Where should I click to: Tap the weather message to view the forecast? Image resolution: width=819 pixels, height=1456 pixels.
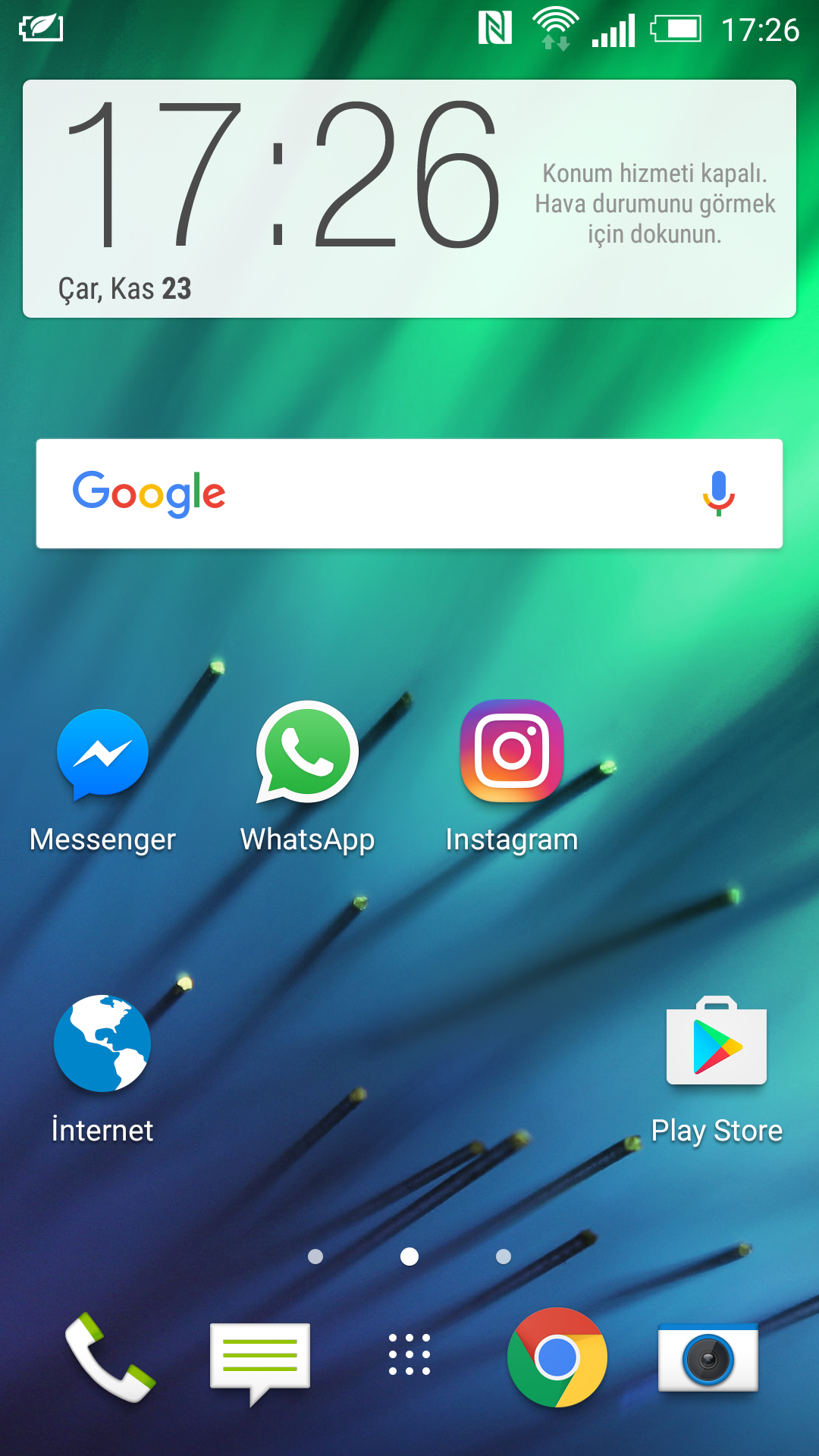[654, 203]
